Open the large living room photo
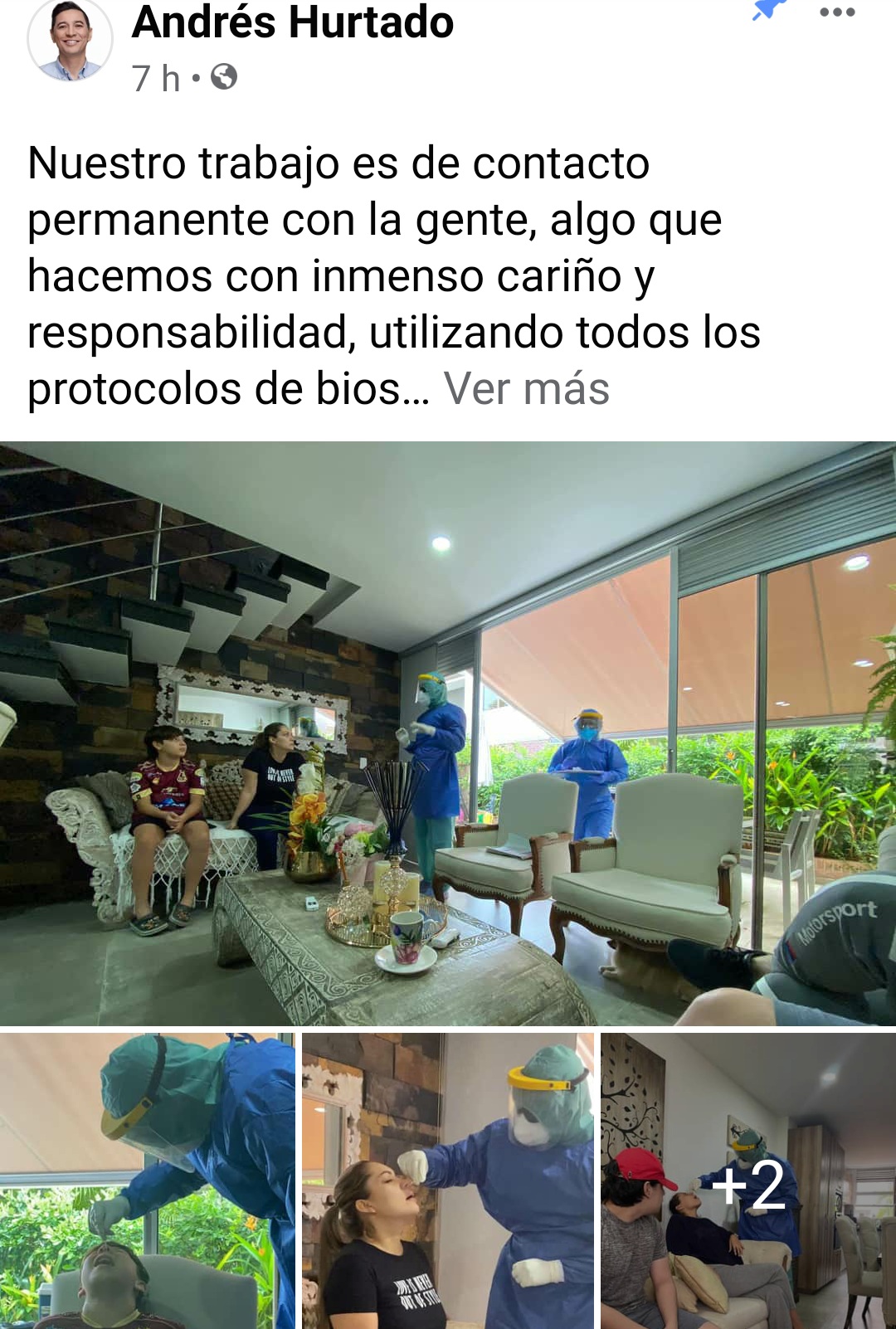Image resolution: width=896 pixels, height=1329 pixels. coord(448,734)
